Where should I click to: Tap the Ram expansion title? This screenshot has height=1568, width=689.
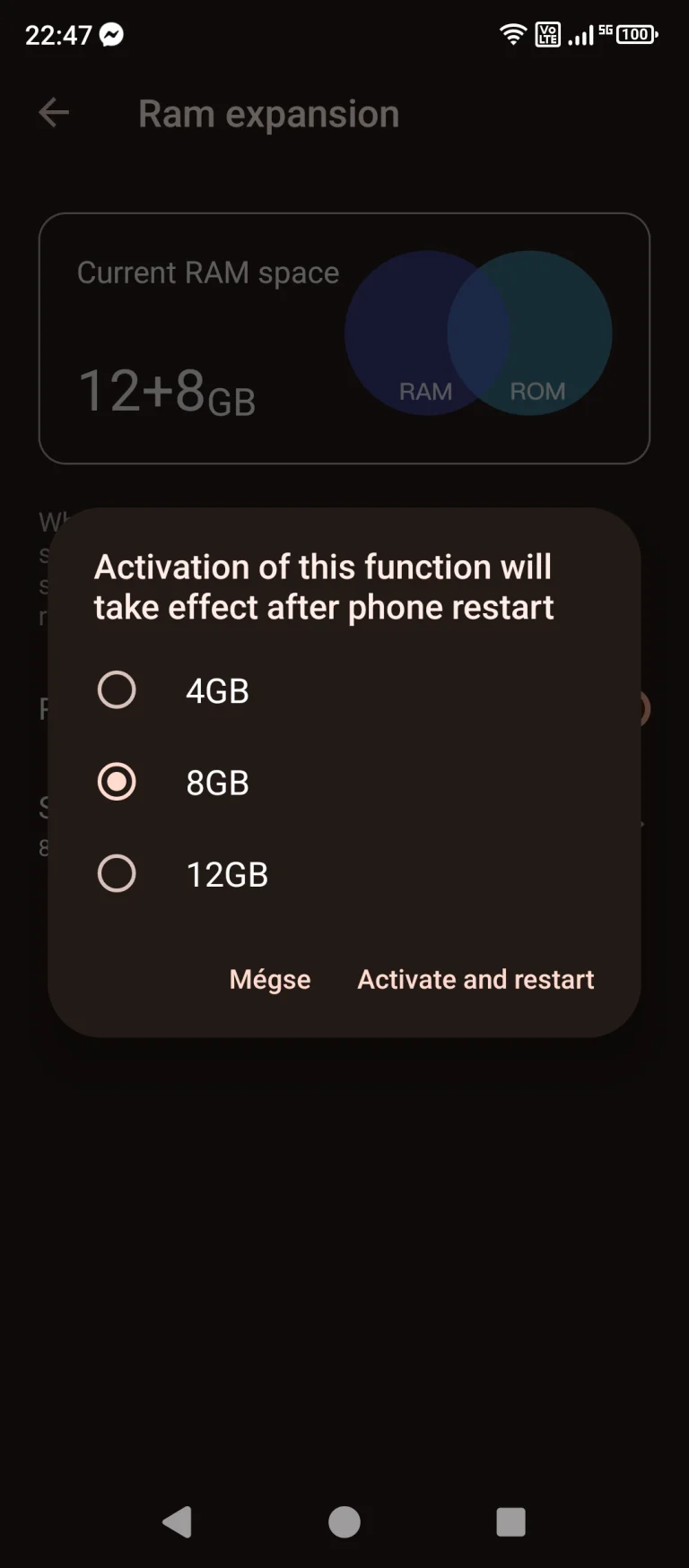[268, 113]
